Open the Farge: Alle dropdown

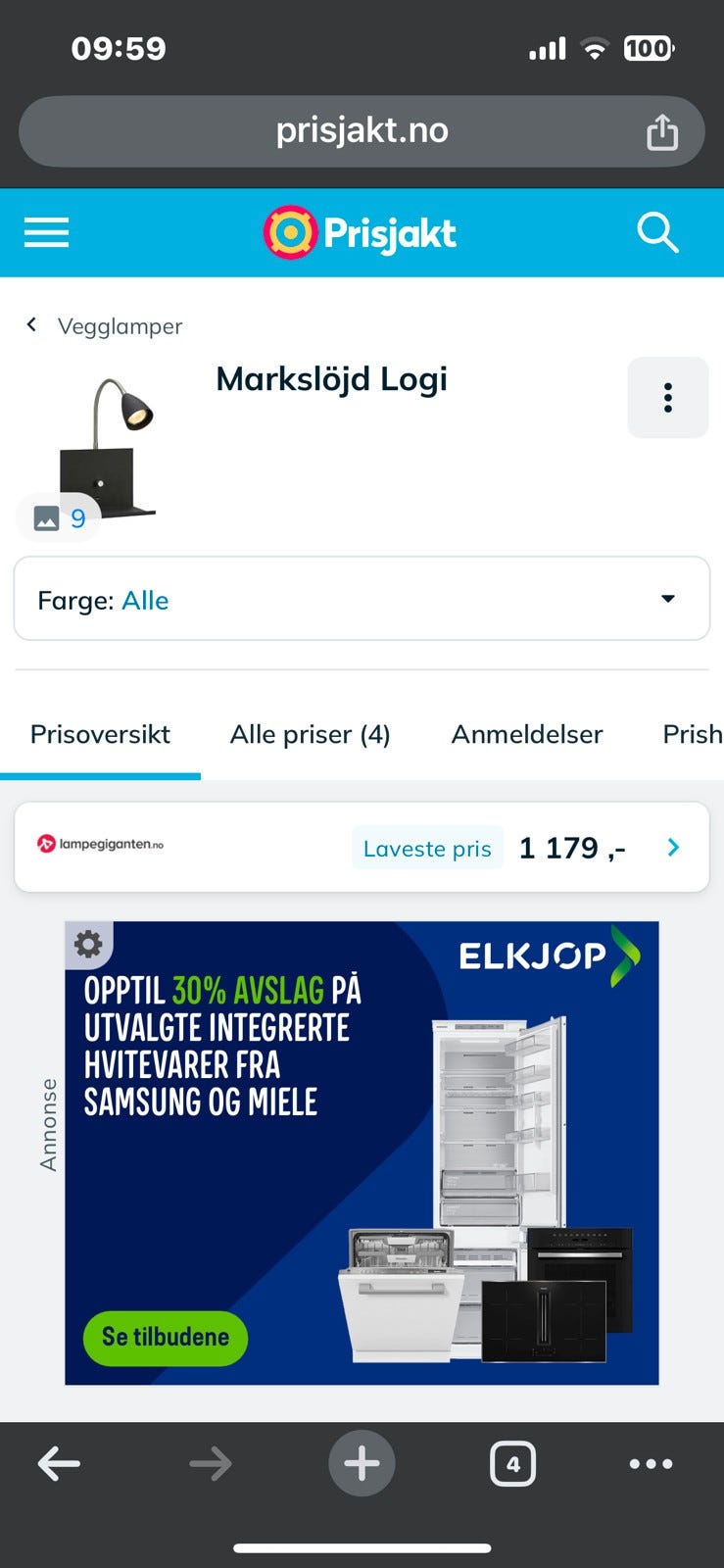point(362,599)
